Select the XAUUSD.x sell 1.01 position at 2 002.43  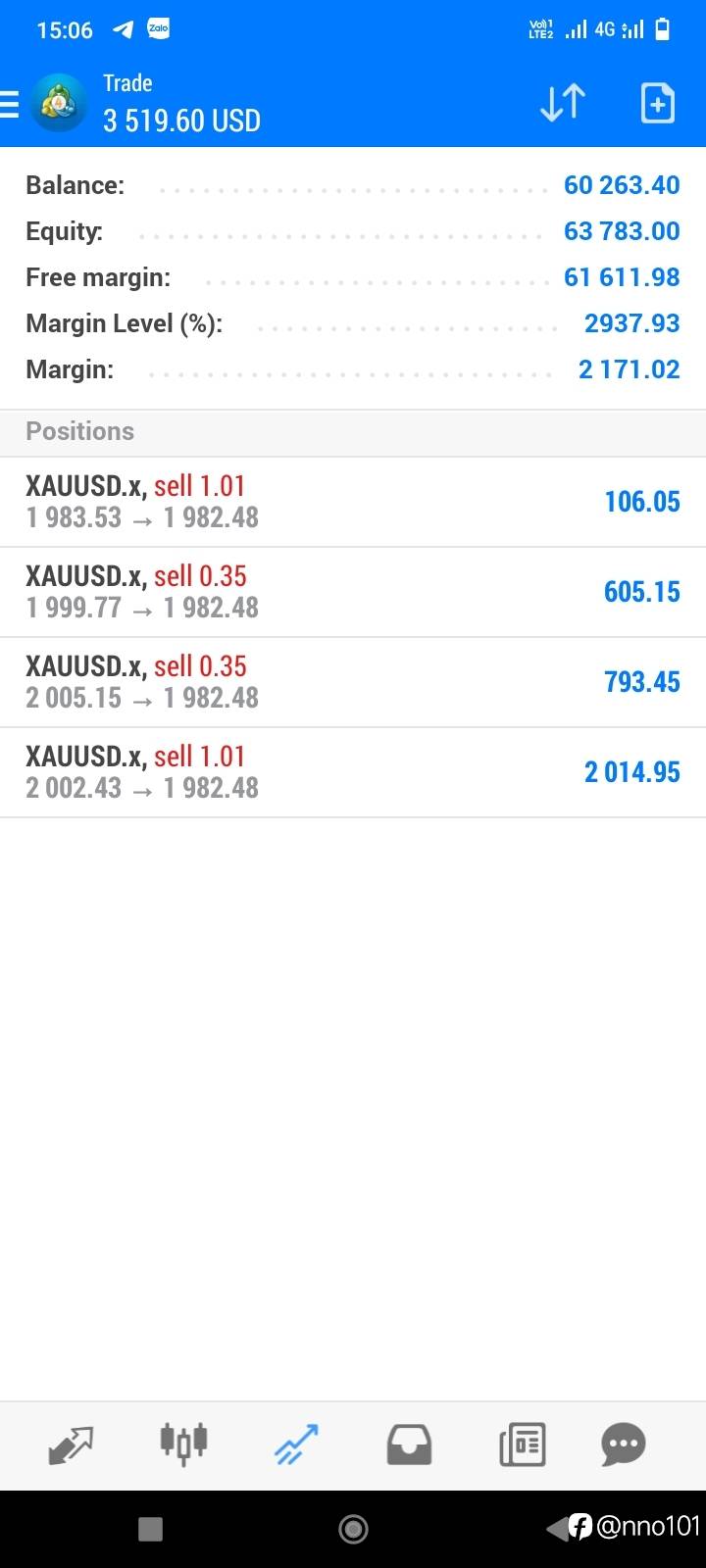pos(353,772)
